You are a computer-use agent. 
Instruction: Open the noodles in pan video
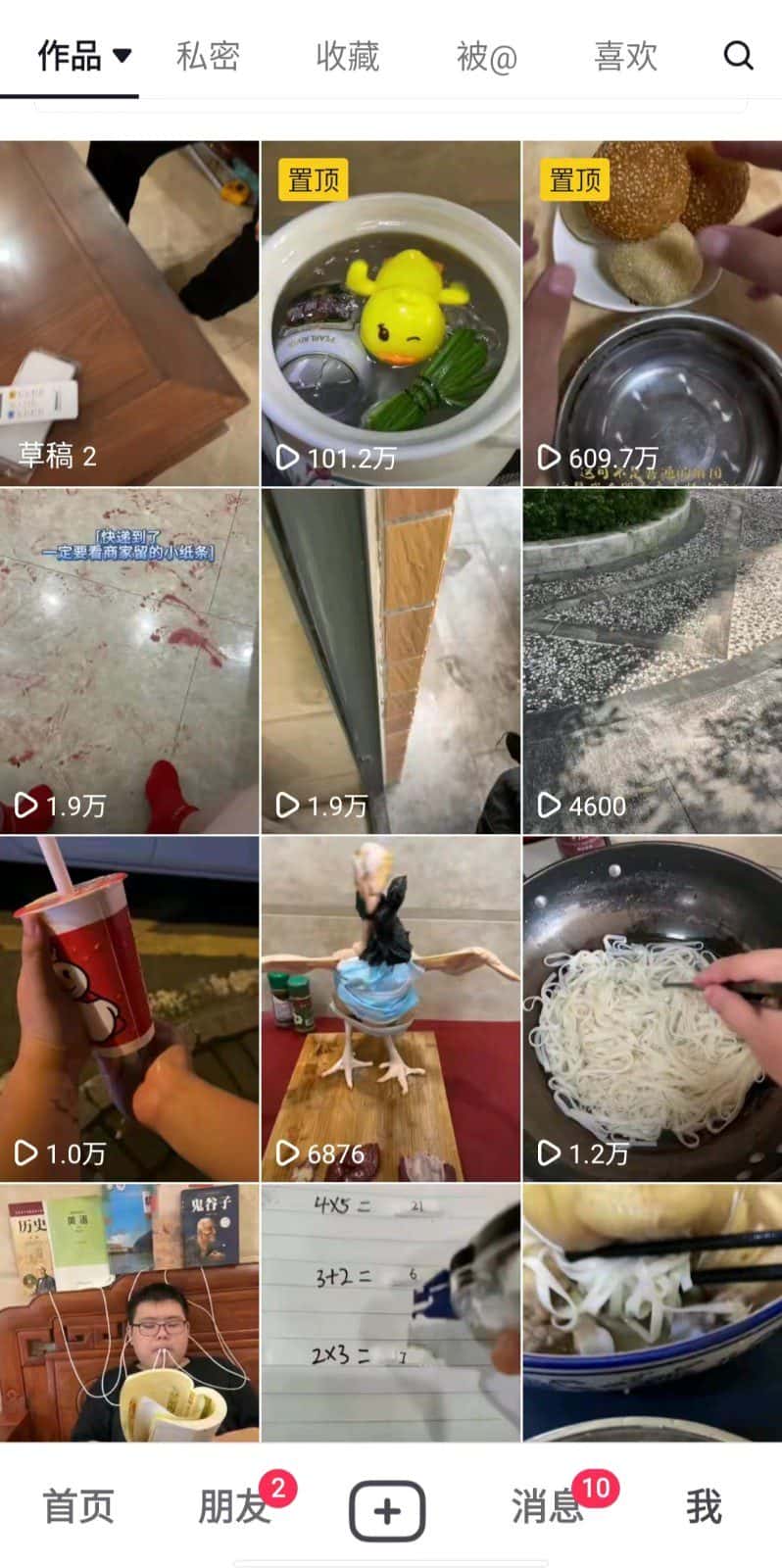(x=652, y=1009)
